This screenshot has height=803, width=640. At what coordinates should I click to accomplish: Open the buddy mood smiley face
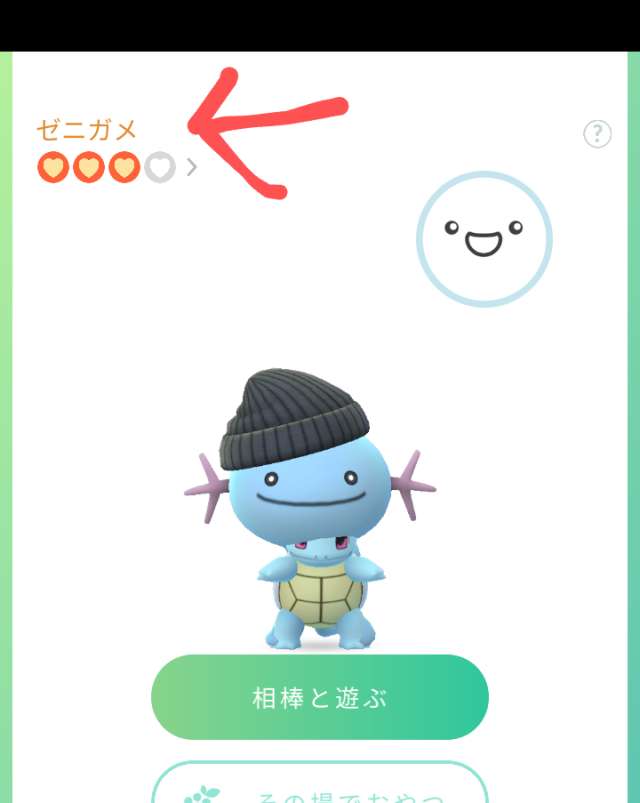tap(484, 239)
